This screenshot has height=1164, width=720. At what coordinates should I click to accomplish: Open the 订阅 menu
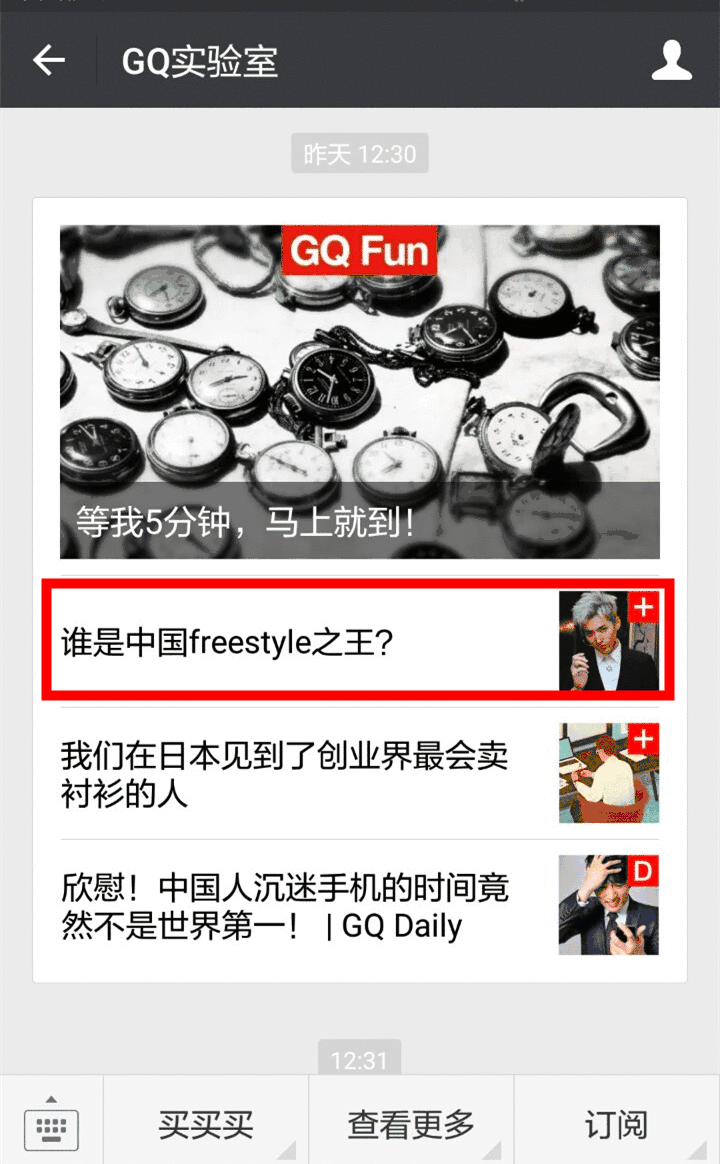coord(616,1125)
